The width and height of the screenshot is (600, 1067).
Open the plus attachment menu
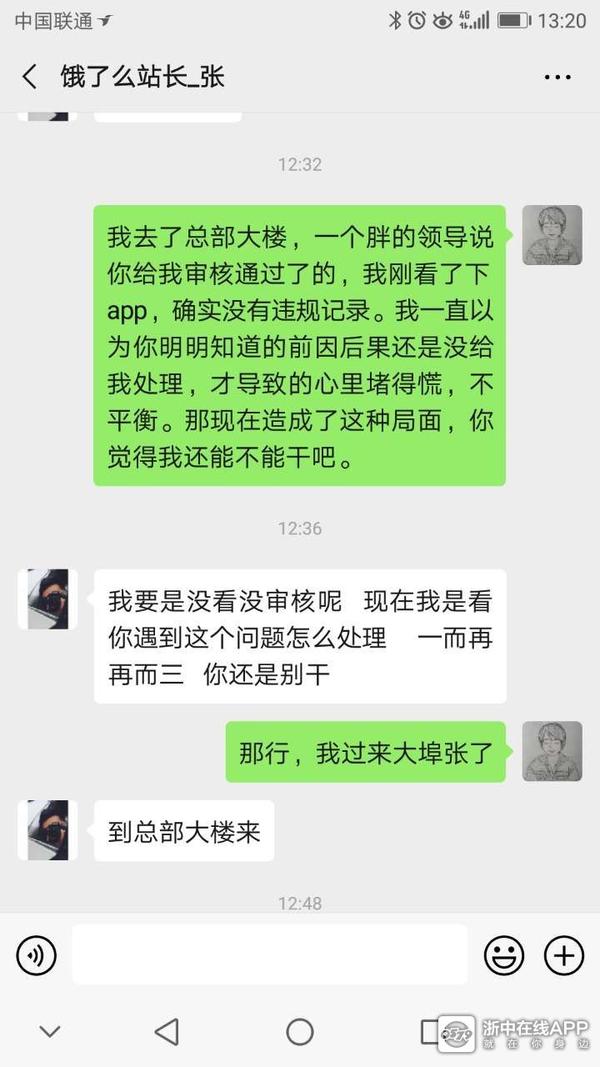click(x=564, y=956)
